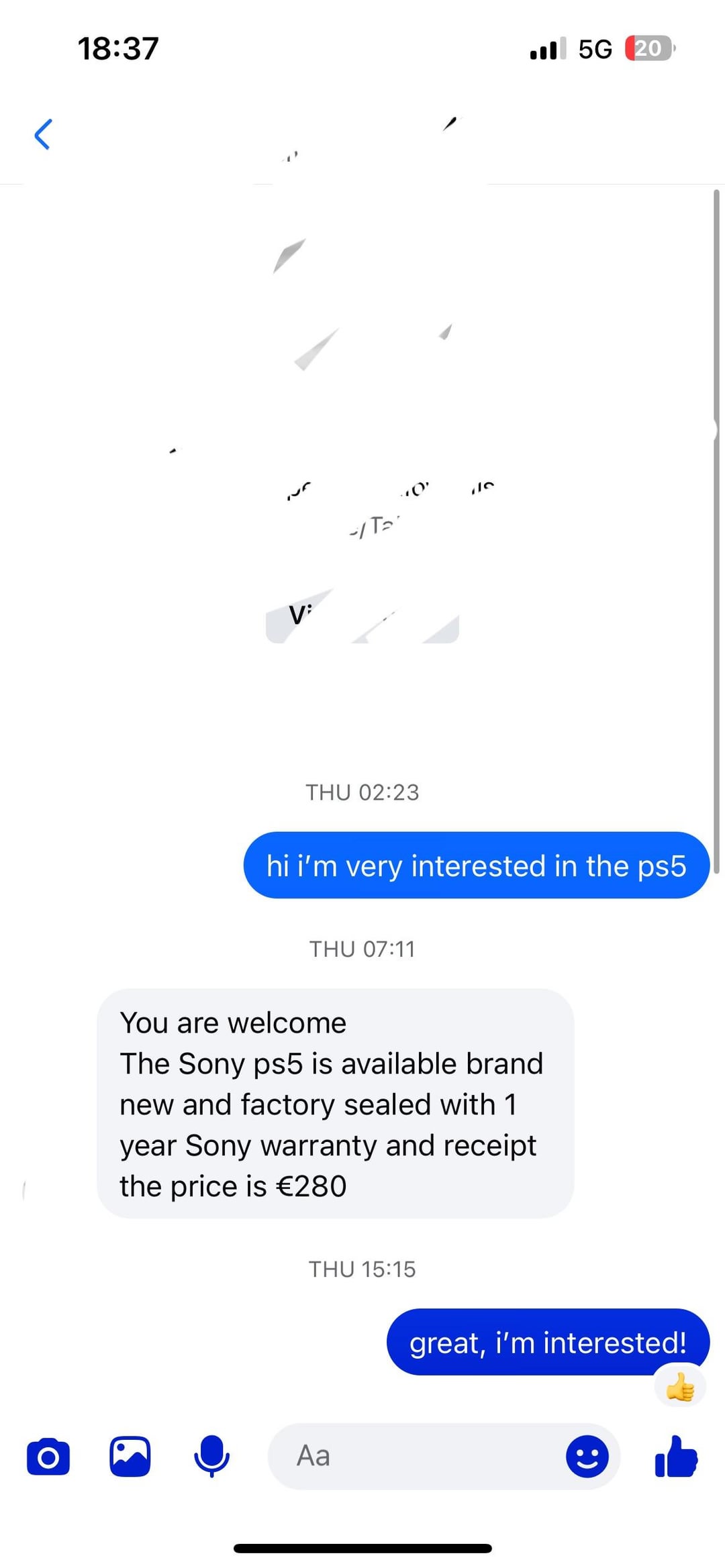725x1568 pixels.
Task: Go back to the chats list
Action: (x=43, y=134)
